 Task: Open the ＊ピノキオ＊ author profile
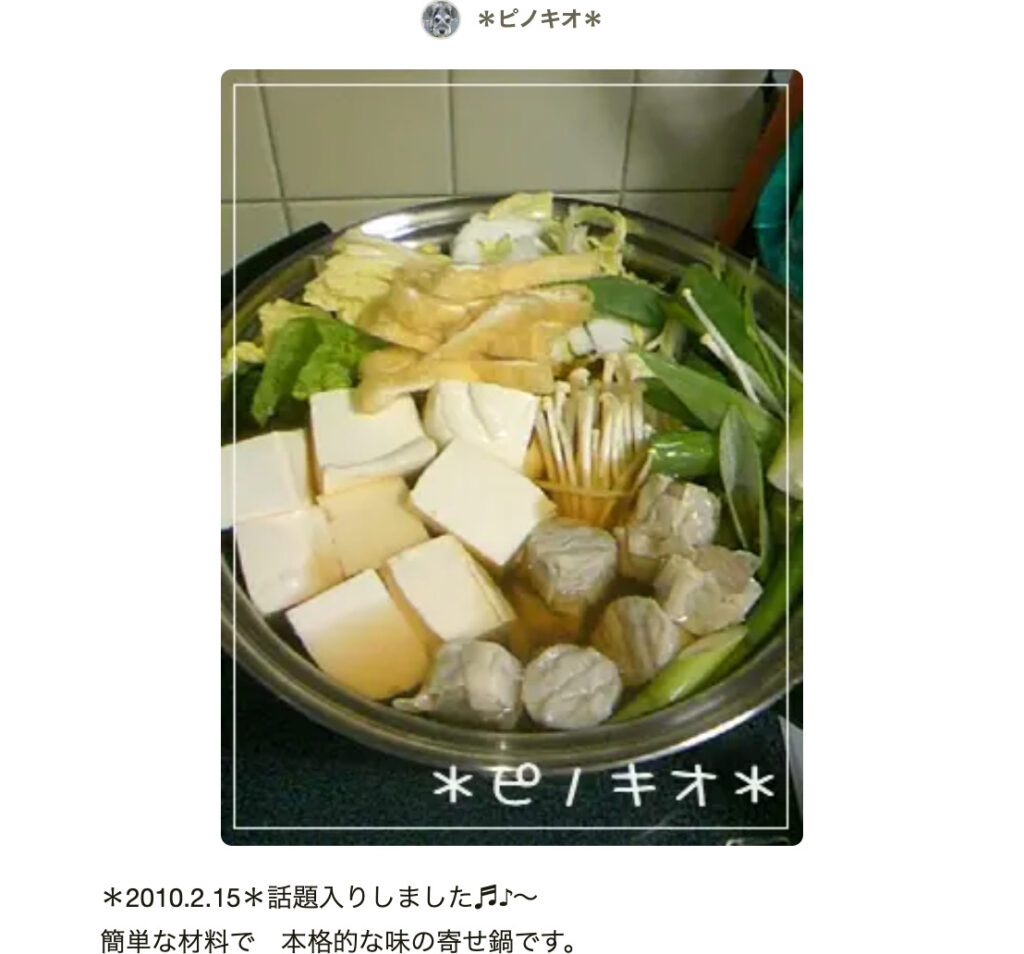[538, 20]
